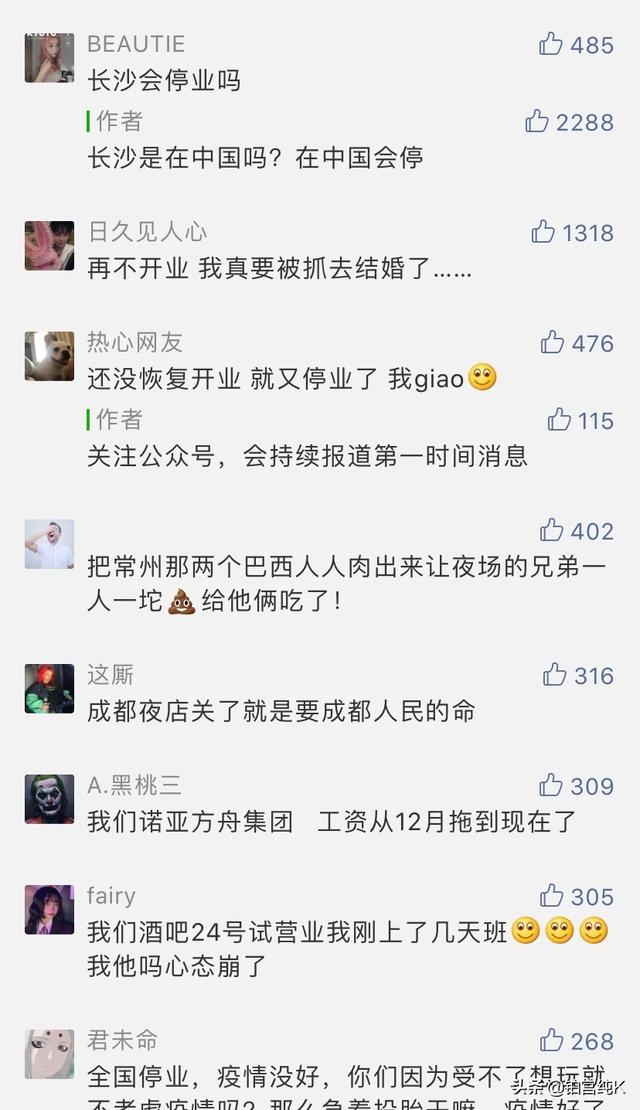Like A.黑桃三's comment
The height and width of the screenshot is (1110, 640).
coord(551,785)
